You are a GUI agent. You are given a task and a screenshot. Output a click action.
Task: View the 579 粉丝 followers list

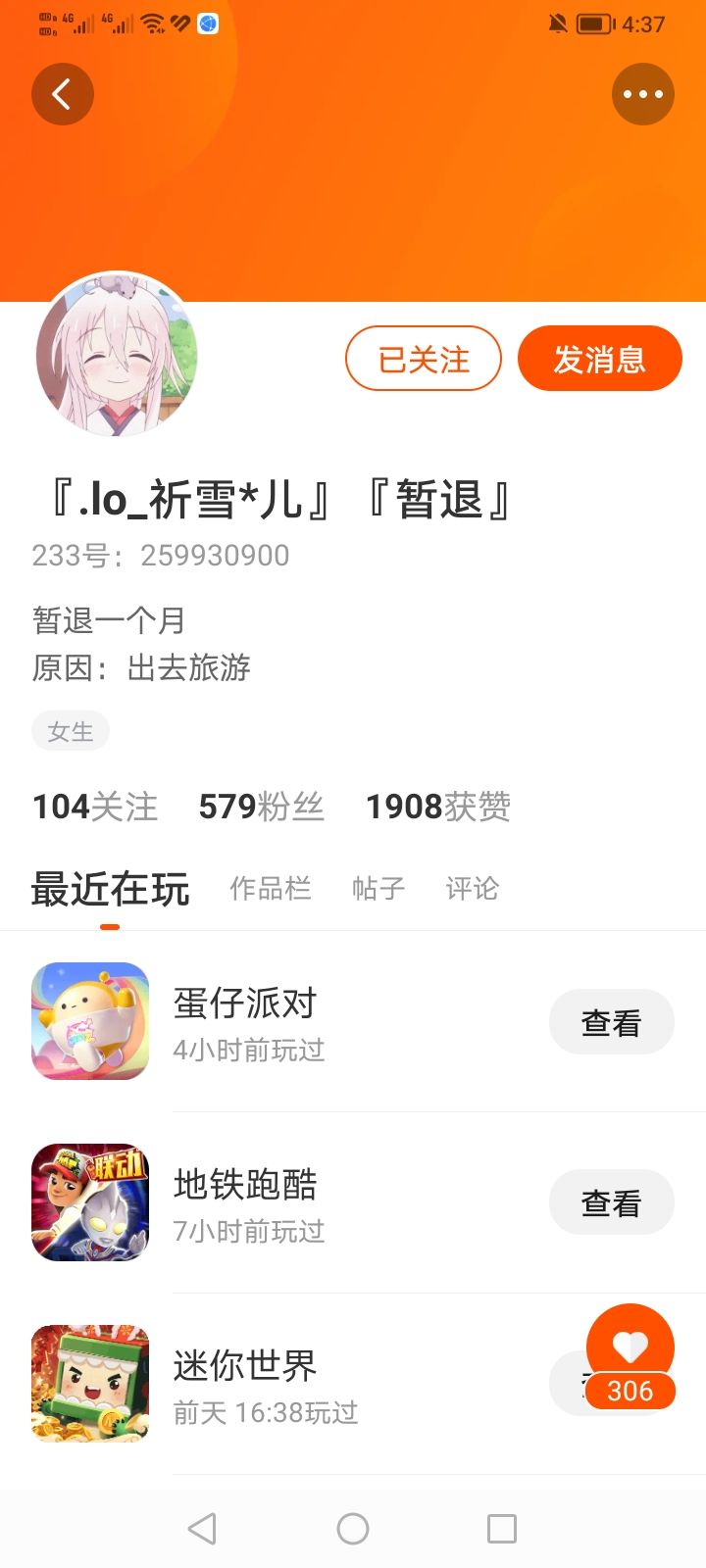[261, 807]
